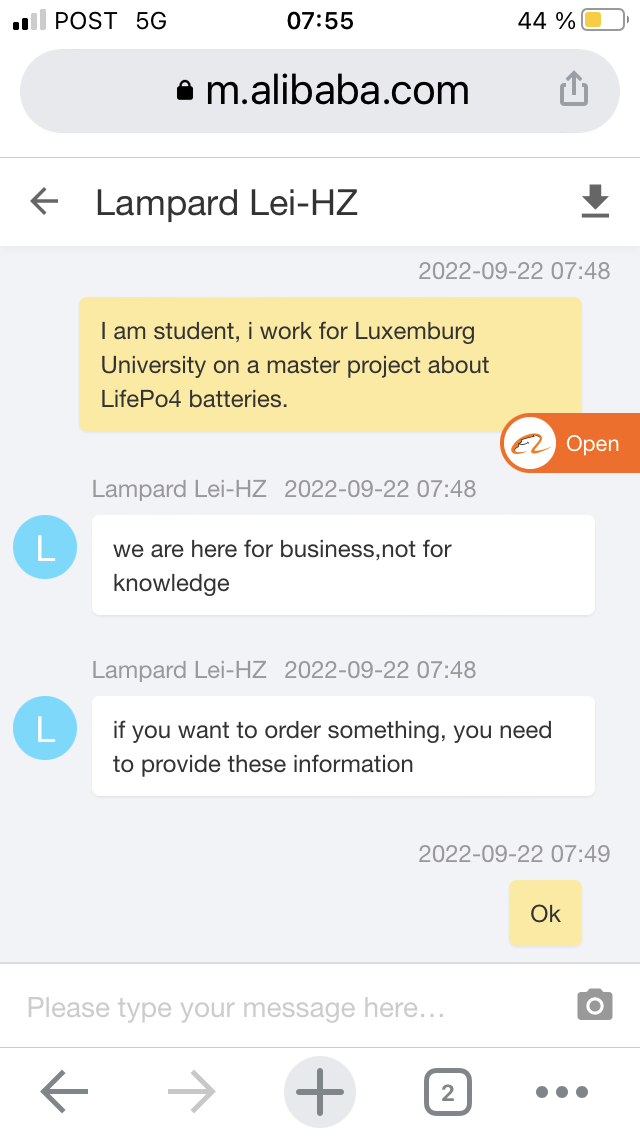Viewport: 640px width, 1136px height.
Task: Open the browser's three-dot menu
Action: click(562, 1092)
